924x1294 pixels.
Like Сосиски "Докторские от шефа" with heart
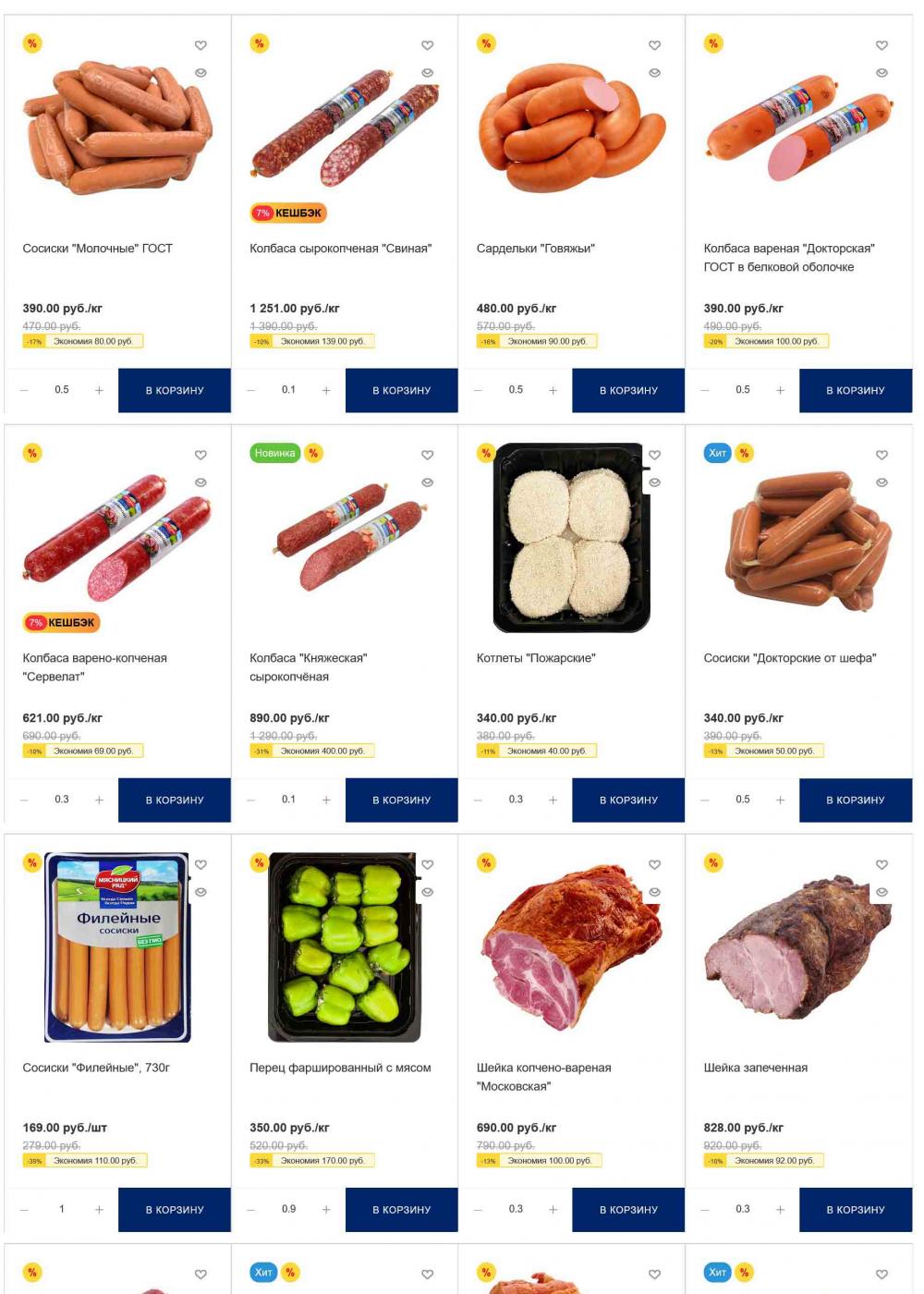coord(881,455)
